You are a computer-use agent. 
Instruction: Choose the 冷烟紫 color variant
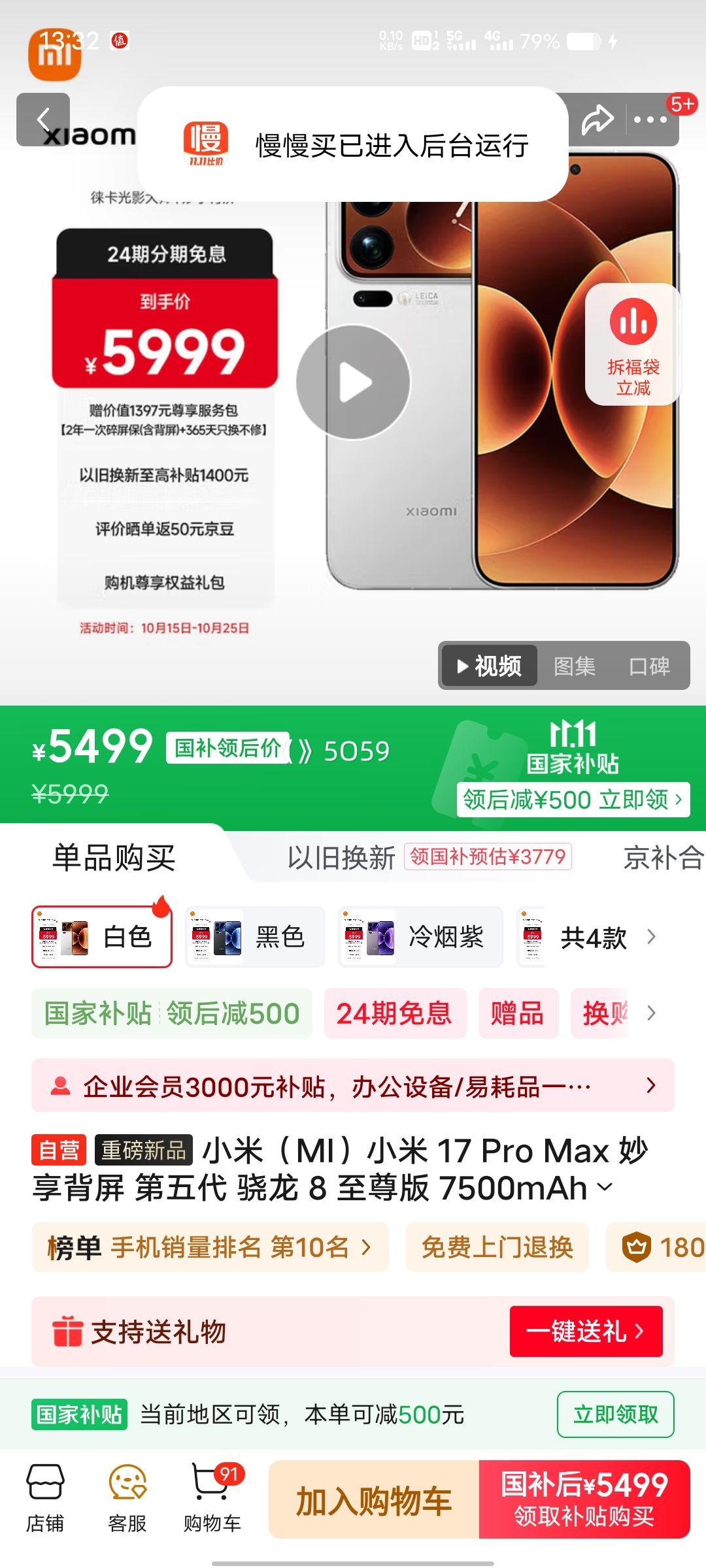[x=420, y=937]
